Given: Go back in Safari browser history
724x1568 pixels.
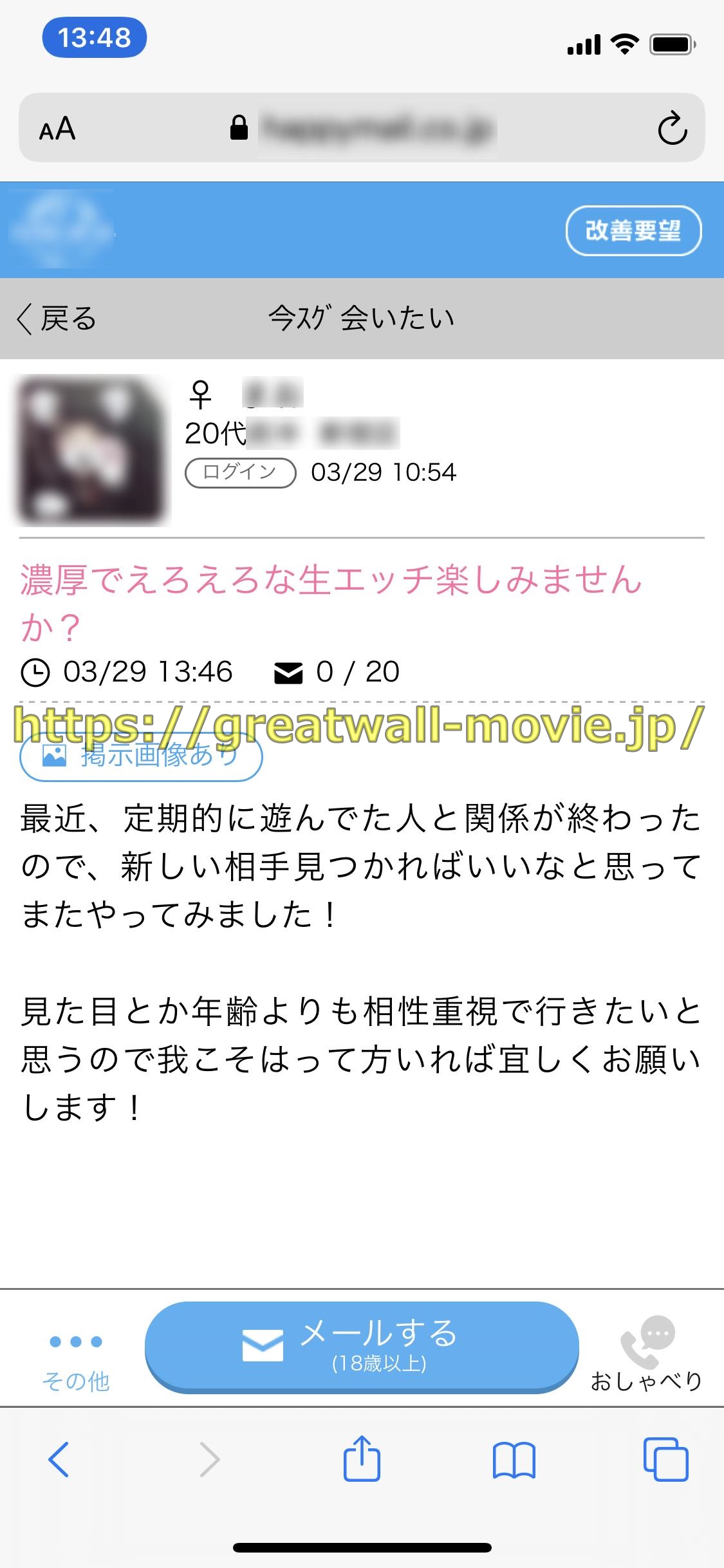Looking at the screenshot, I should (x=58, y=1459).
